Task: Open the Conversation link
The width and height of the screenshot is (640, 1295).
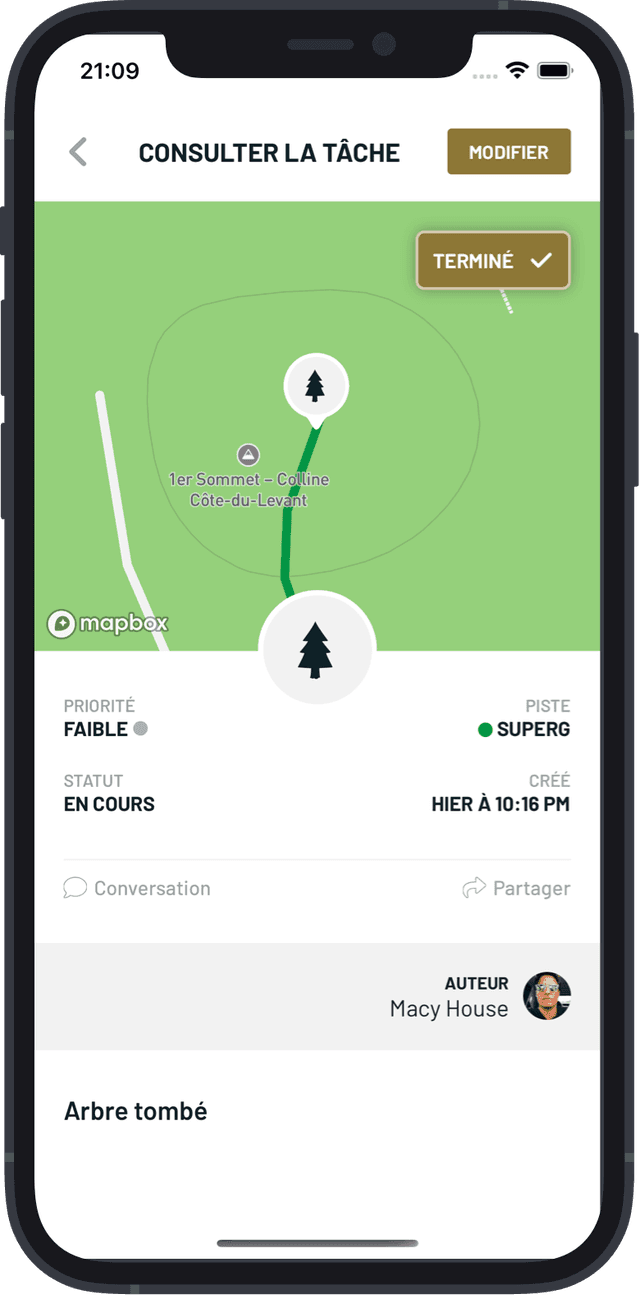Action: pyautogui.click(x=137, y=888)
